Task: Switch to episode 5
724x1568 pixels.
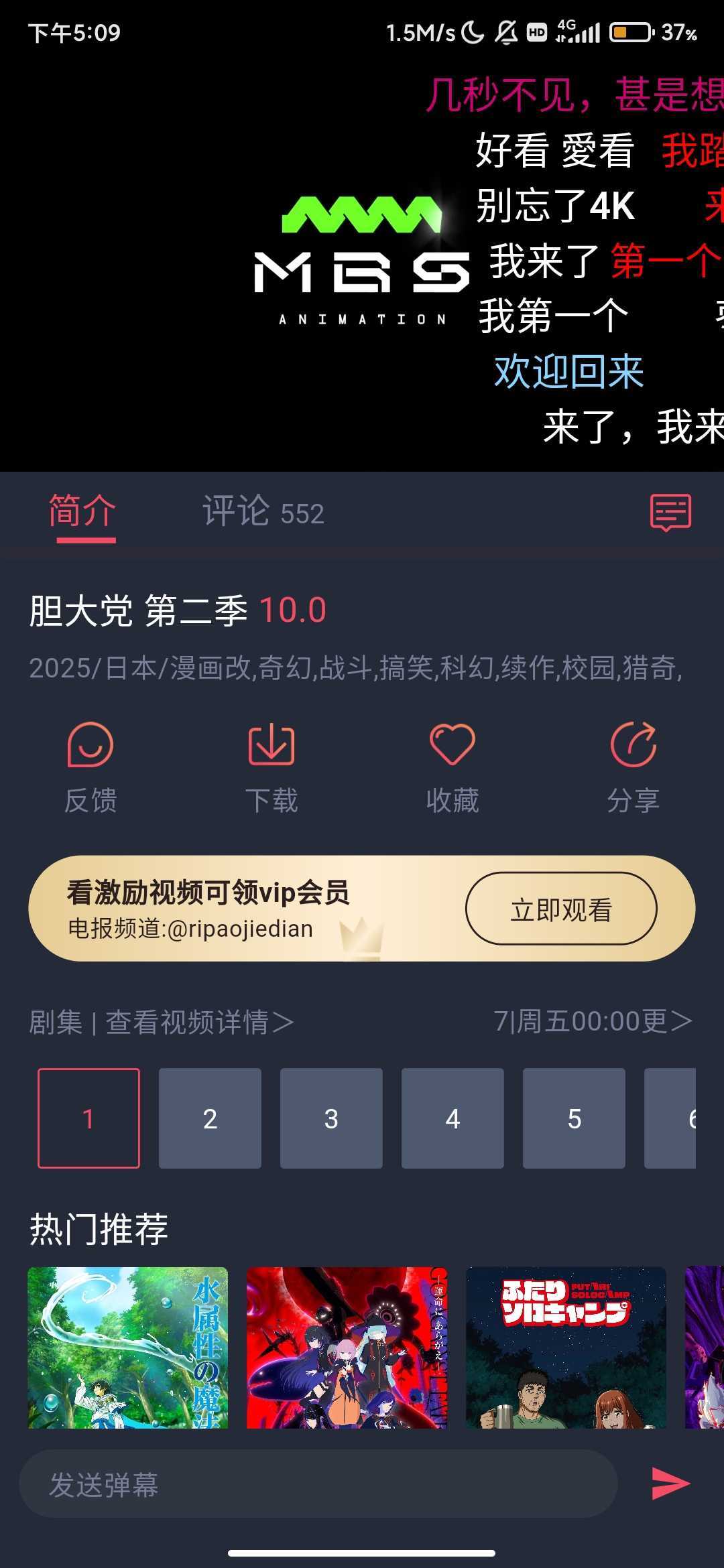Action: pos(574,1118)
